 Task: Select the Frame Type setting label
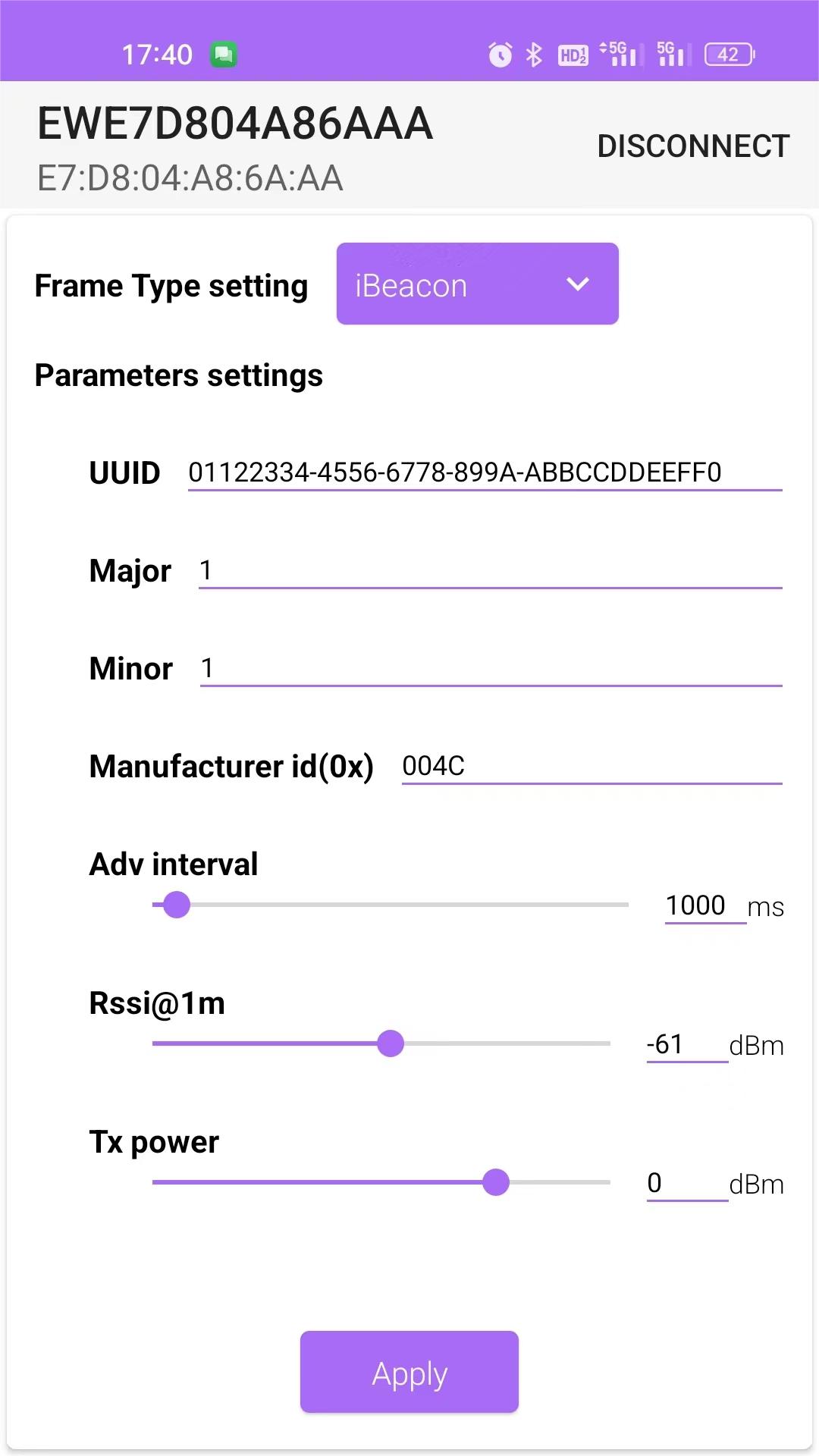tap(171, 286)
